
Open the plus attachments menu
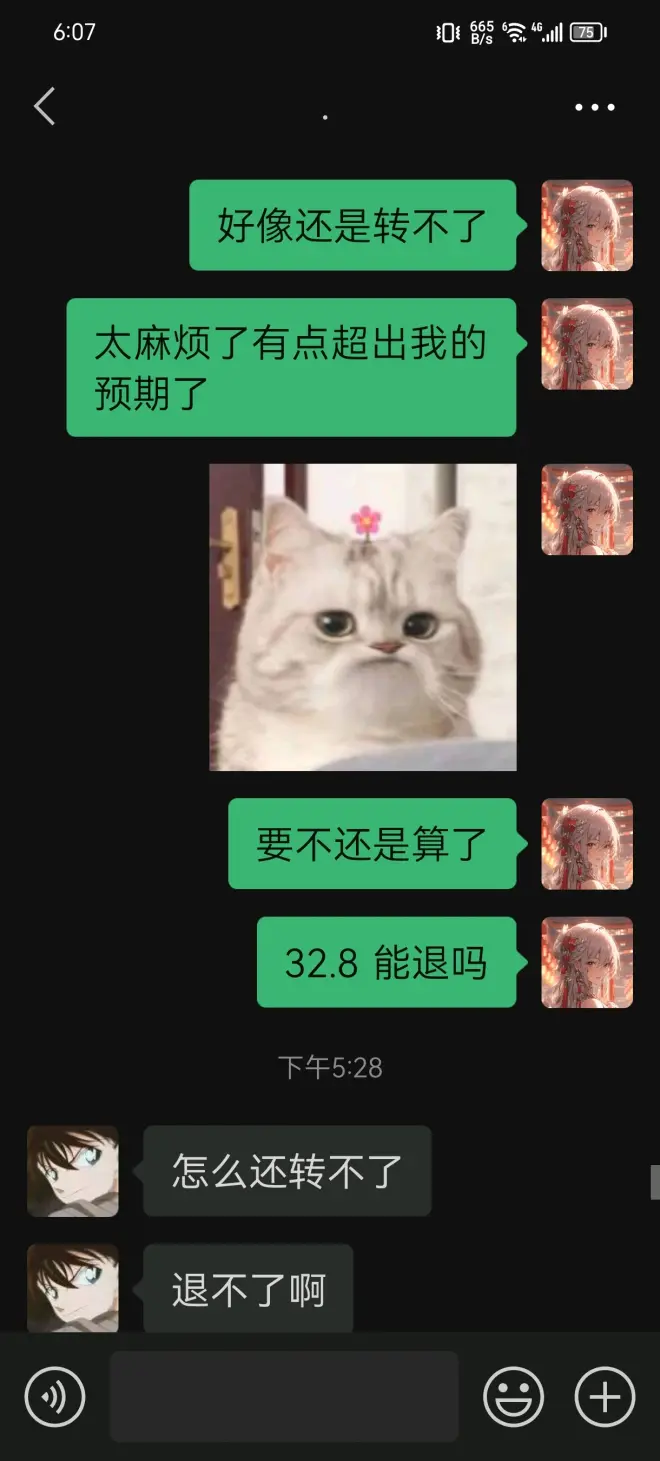coord(605,1396)
